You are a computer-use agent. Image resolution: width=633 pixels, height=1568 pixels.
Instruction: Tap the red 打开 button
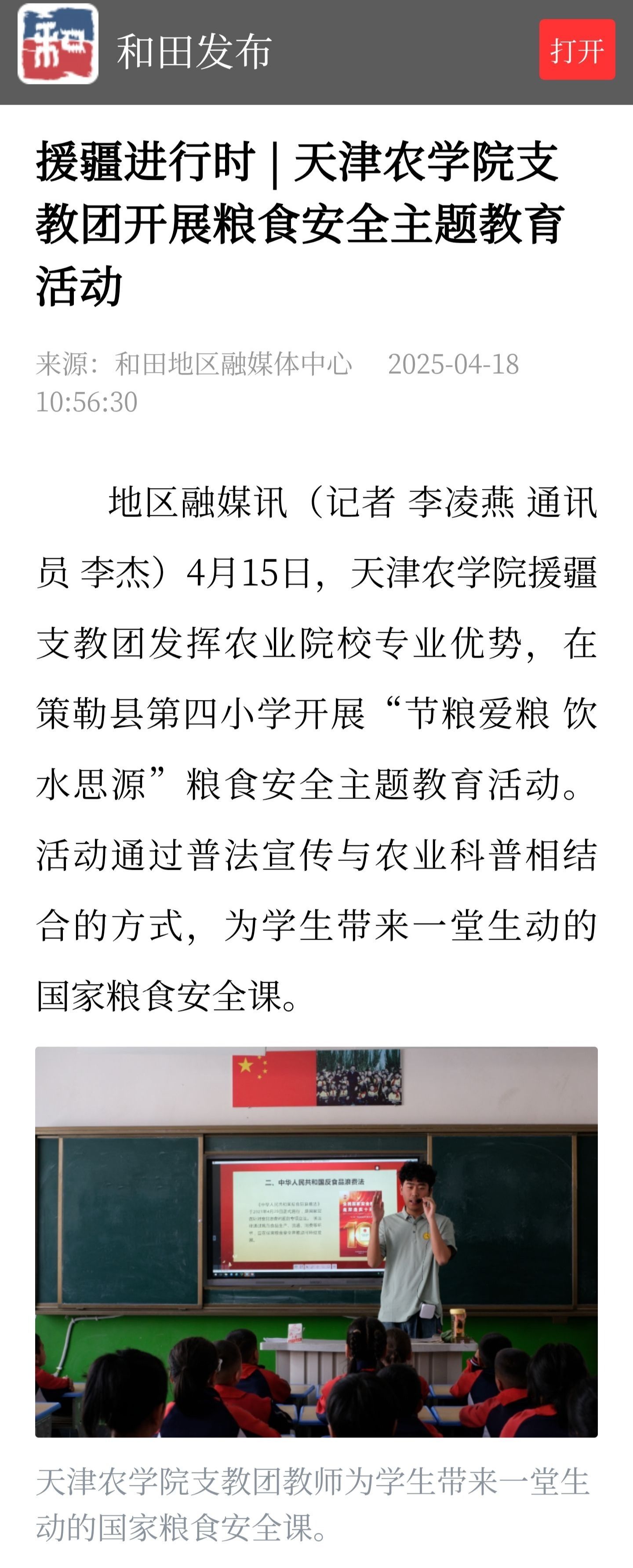[576, 49]
